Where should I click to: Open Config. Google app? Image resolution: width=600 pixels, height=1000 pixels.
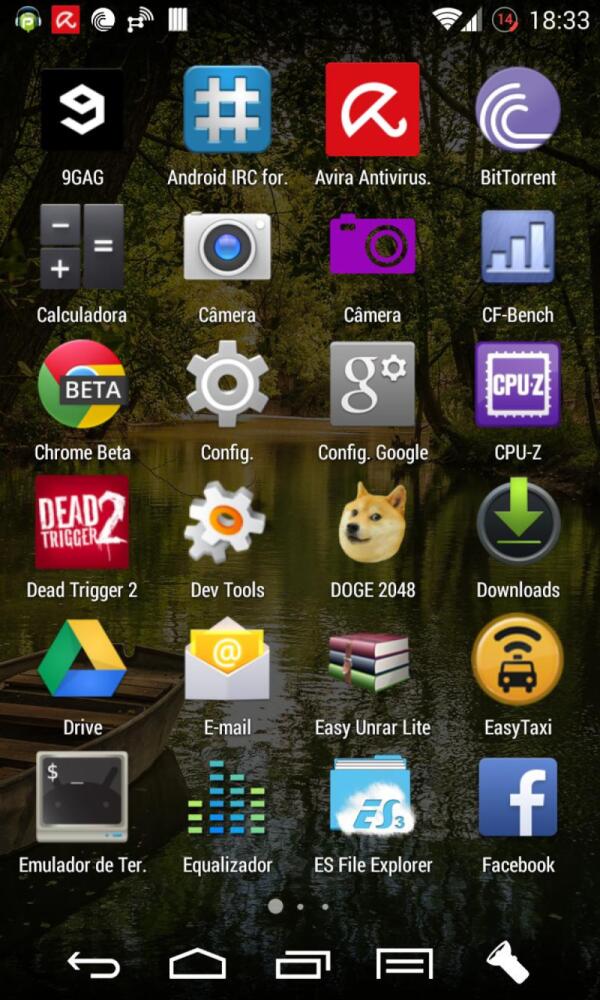tap(372, 385)
